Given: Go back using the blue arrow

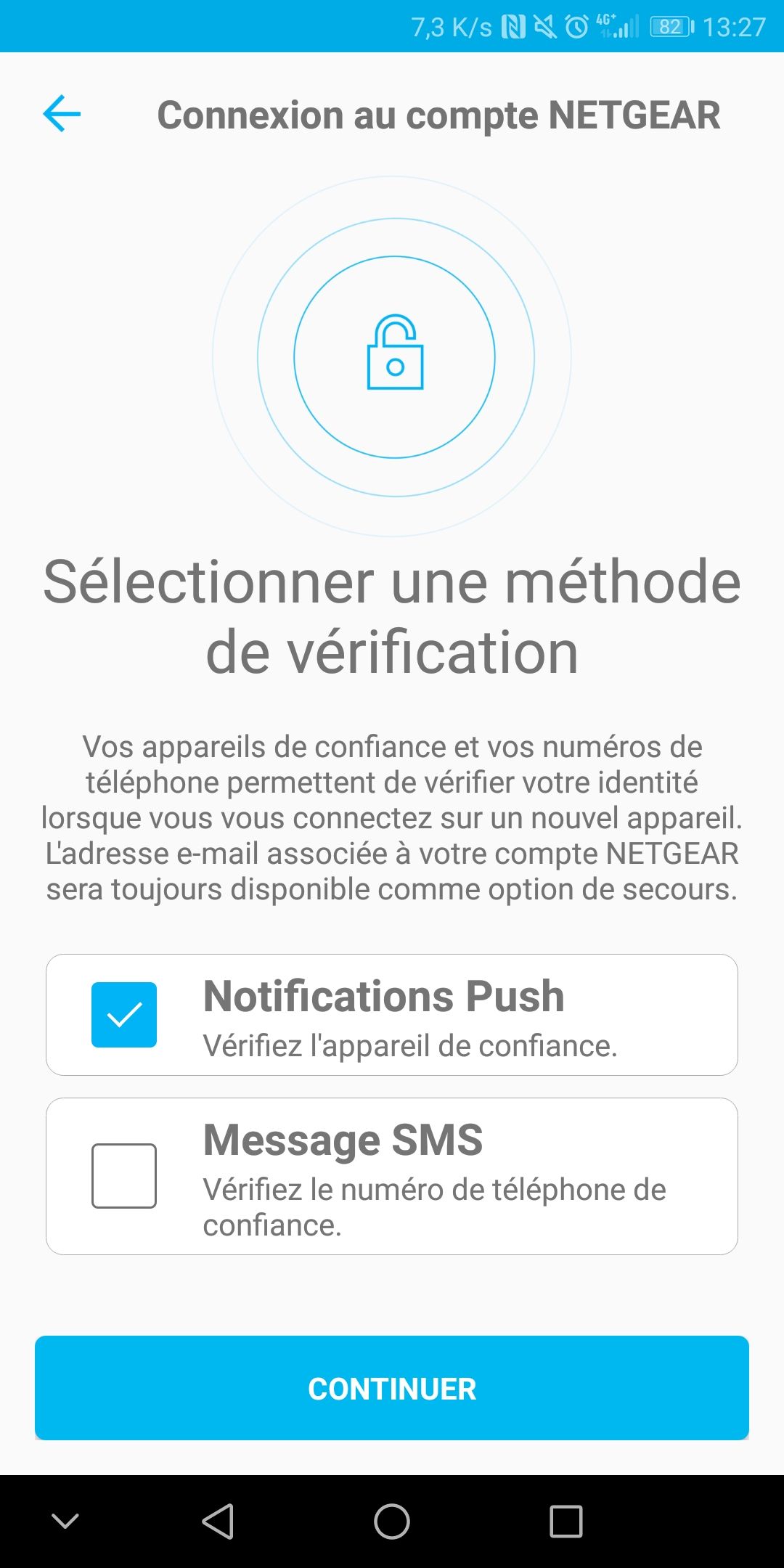Looking at the screenshot, I should tap(62, 114).
